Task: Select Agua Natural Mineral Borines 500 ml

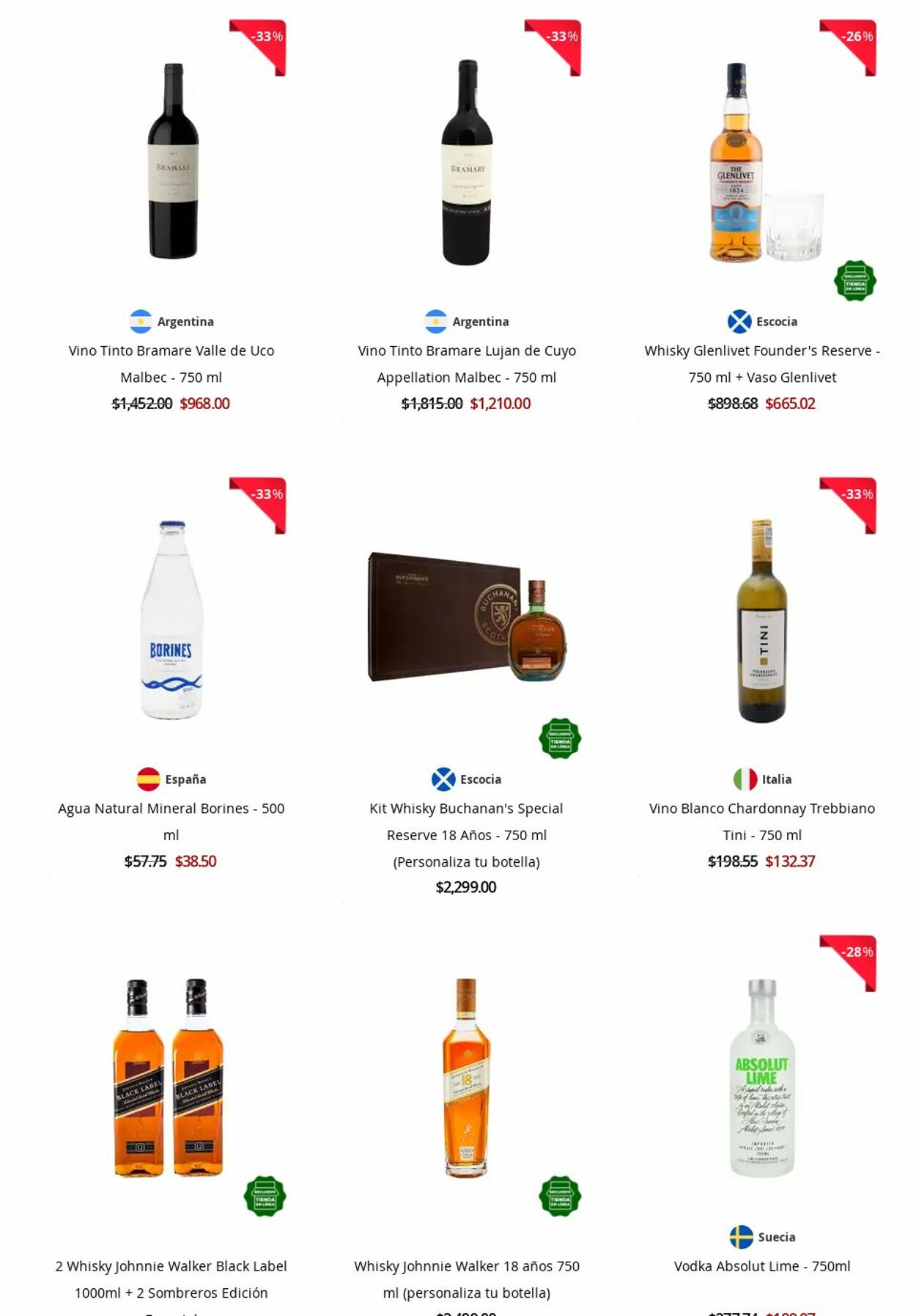Action: coord(171,820)
